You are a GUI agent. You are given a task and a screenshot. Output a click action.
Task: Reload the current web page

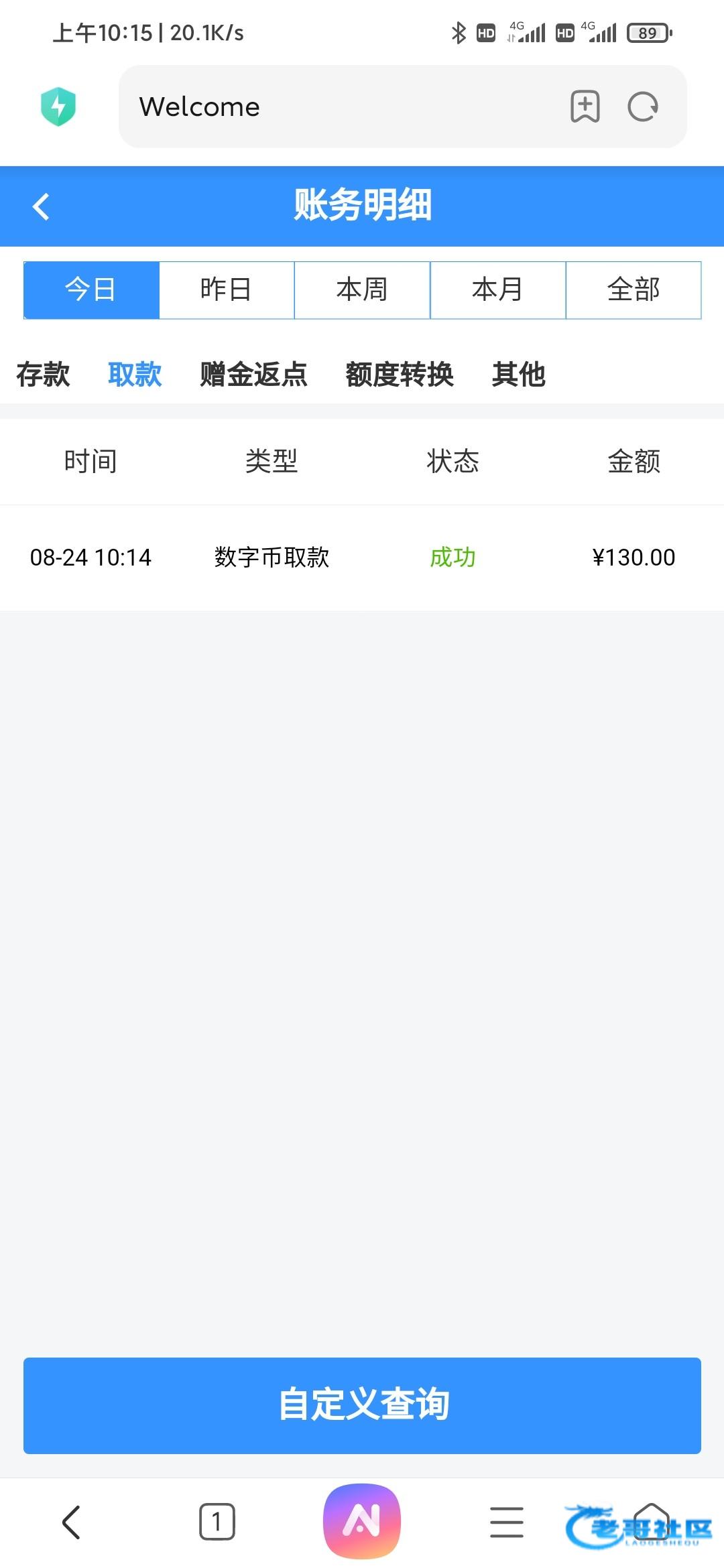[x=643, y=107]
